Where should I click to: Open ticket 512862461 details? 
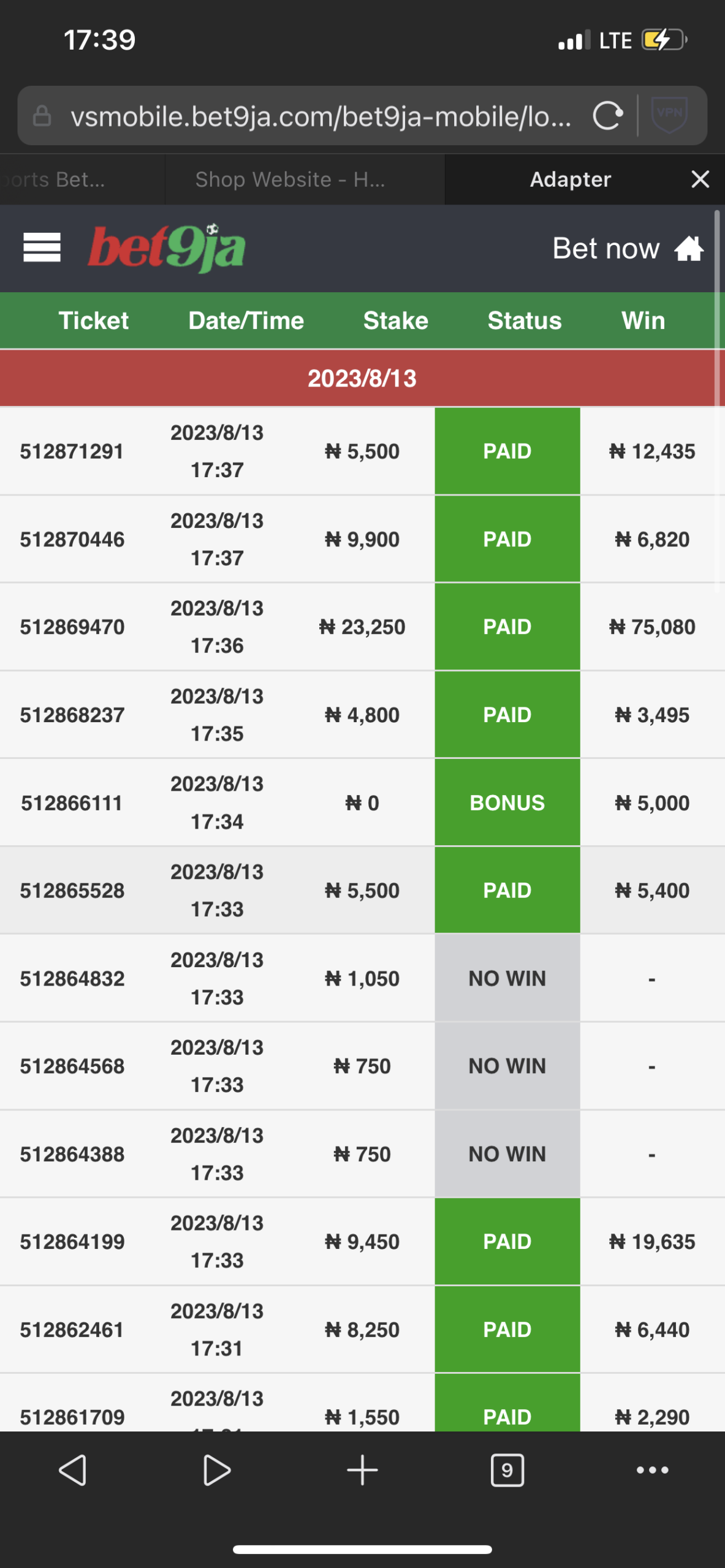coord(362,1330)
